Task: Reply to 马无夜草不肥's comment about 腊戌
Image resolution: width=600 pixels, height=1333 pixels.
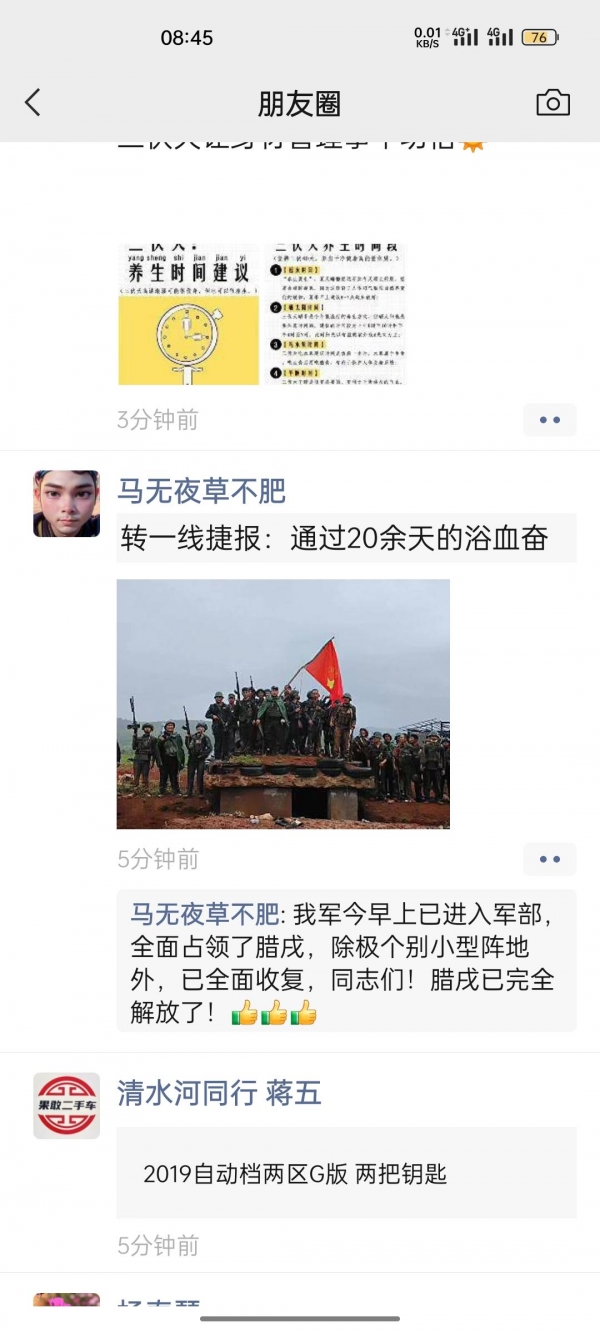Action: 345,963
